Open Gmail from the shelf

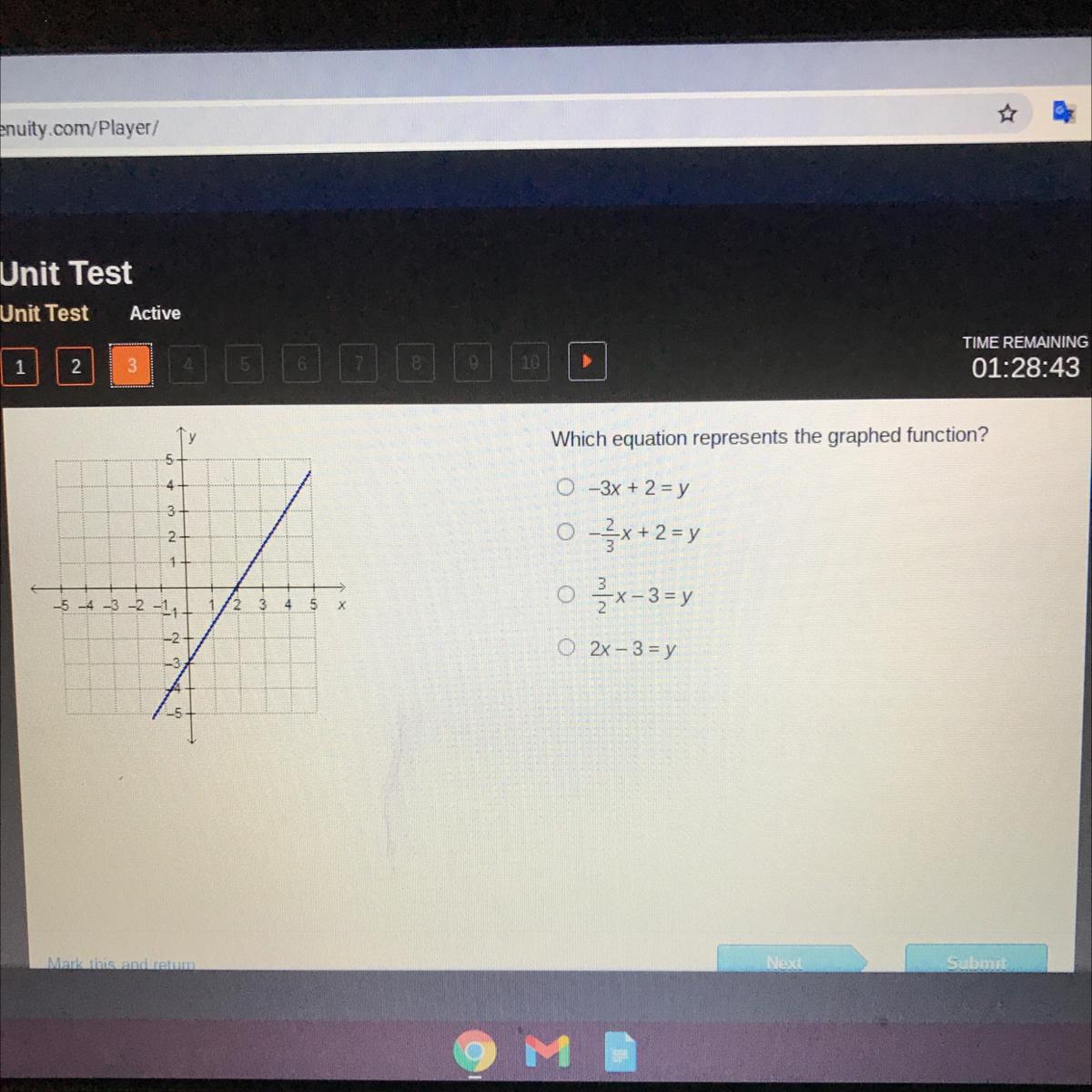point(547,1050)
